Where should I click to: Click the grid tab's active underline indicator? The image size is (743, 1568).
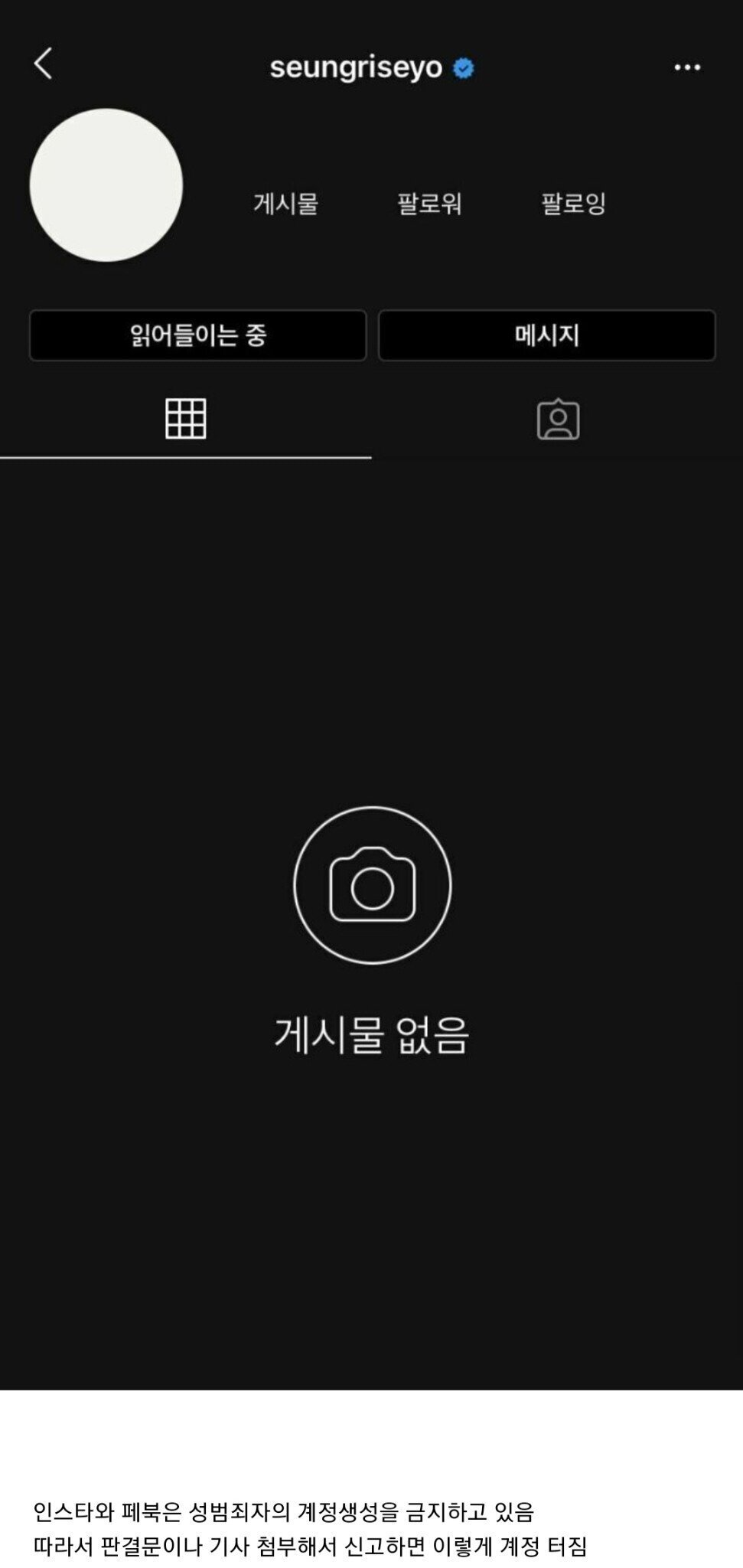(186, 456)
